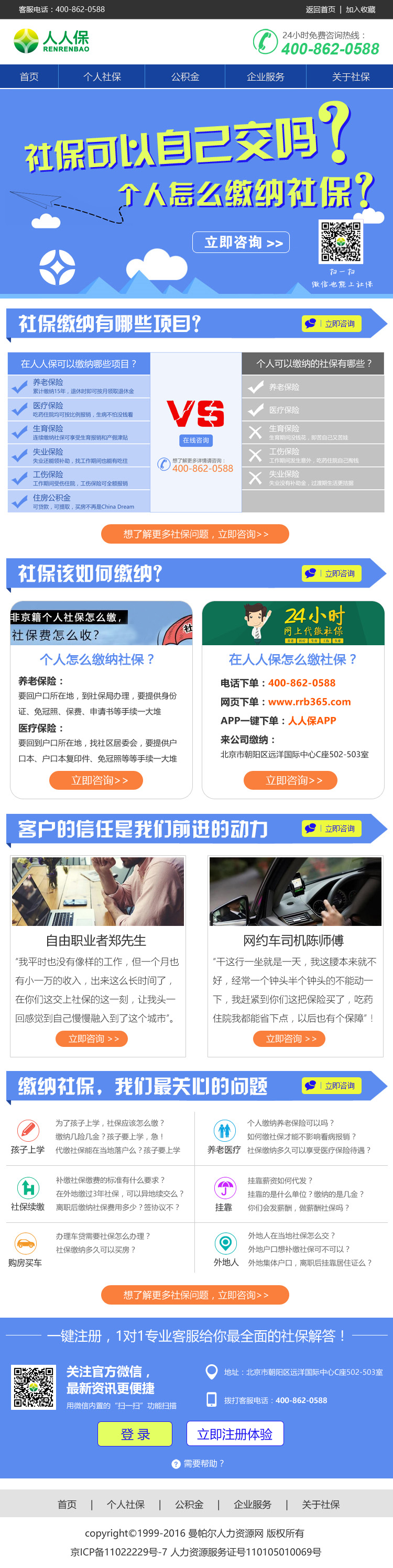This screenshot has width=393, height=1568.
Task: Tap 立即咨询 >> on the top banner
Action: (241, 242)
